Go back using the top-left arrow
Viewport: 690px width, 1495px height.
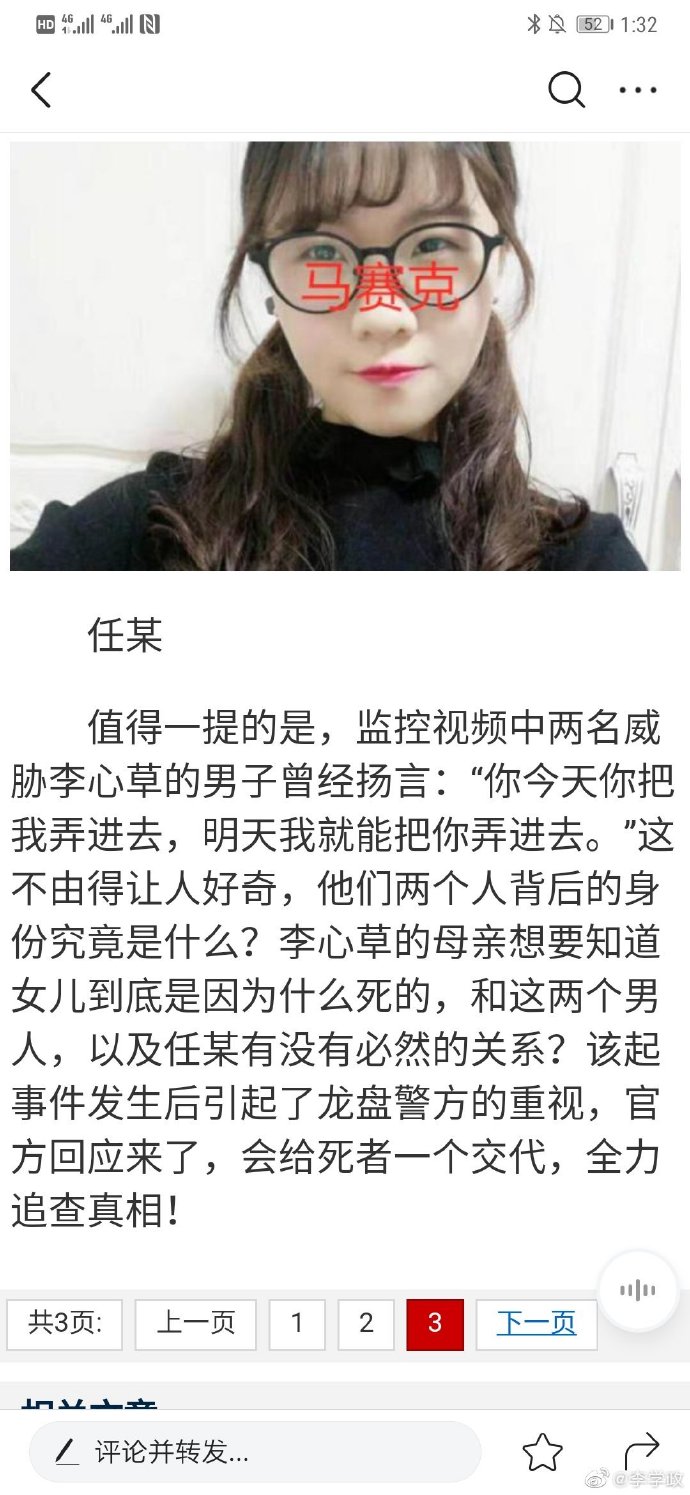[x=40, y=90]
